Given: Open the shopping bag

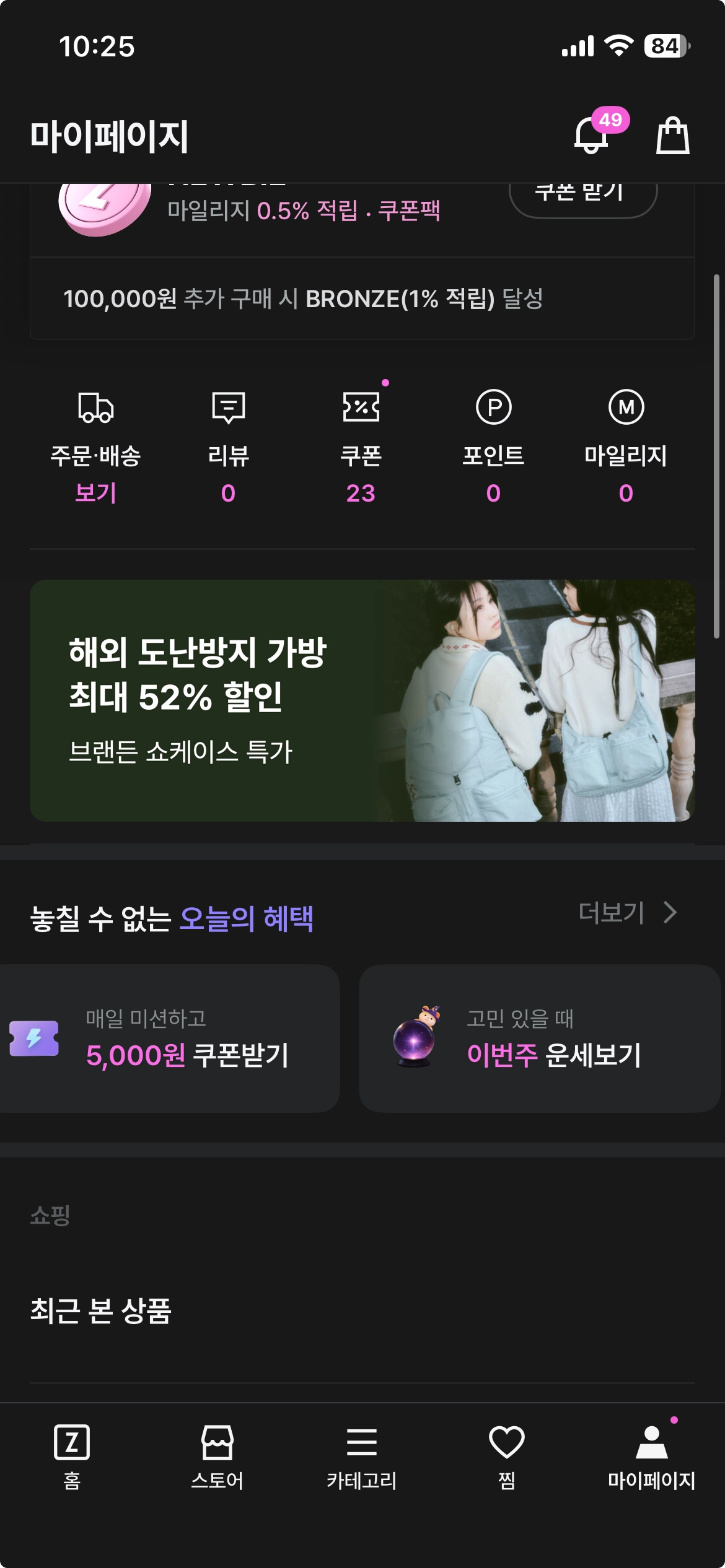Looking at the screenshot, I should click(x=672, y=136).
